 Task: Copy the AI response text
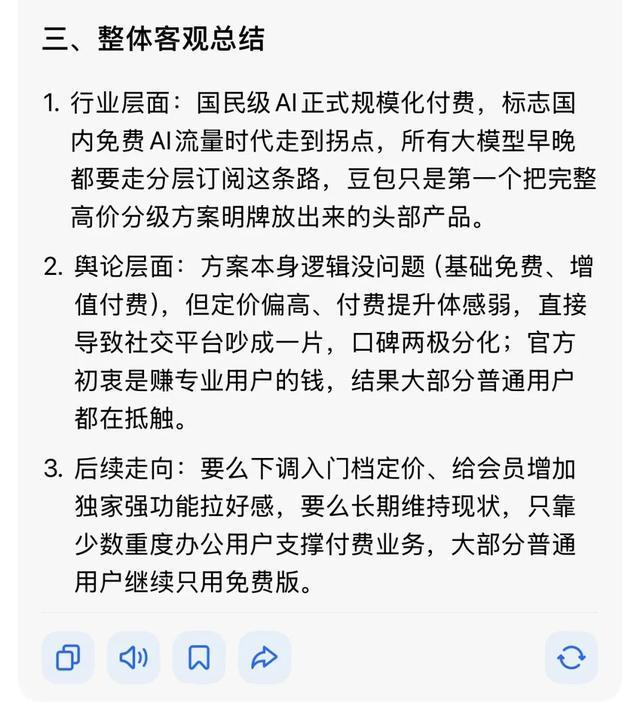68,657
